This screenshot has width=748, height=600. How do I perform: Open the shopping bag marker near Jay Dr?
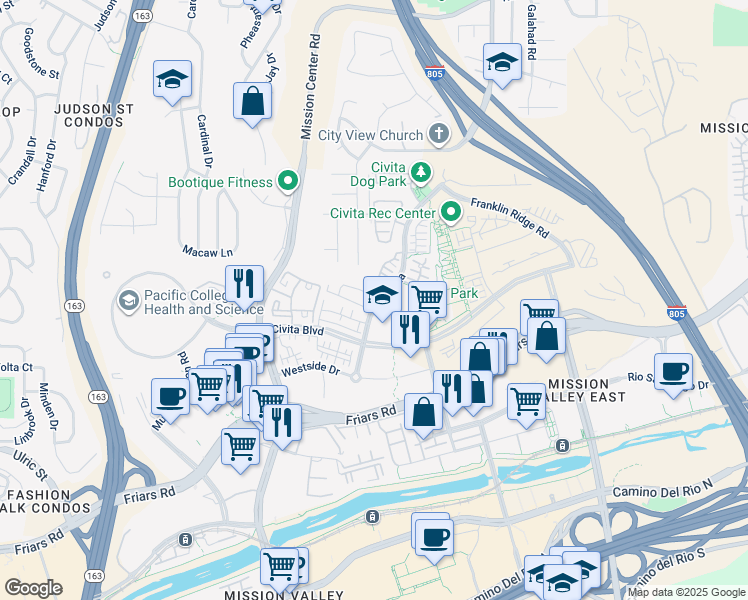(x=252, y=104)
